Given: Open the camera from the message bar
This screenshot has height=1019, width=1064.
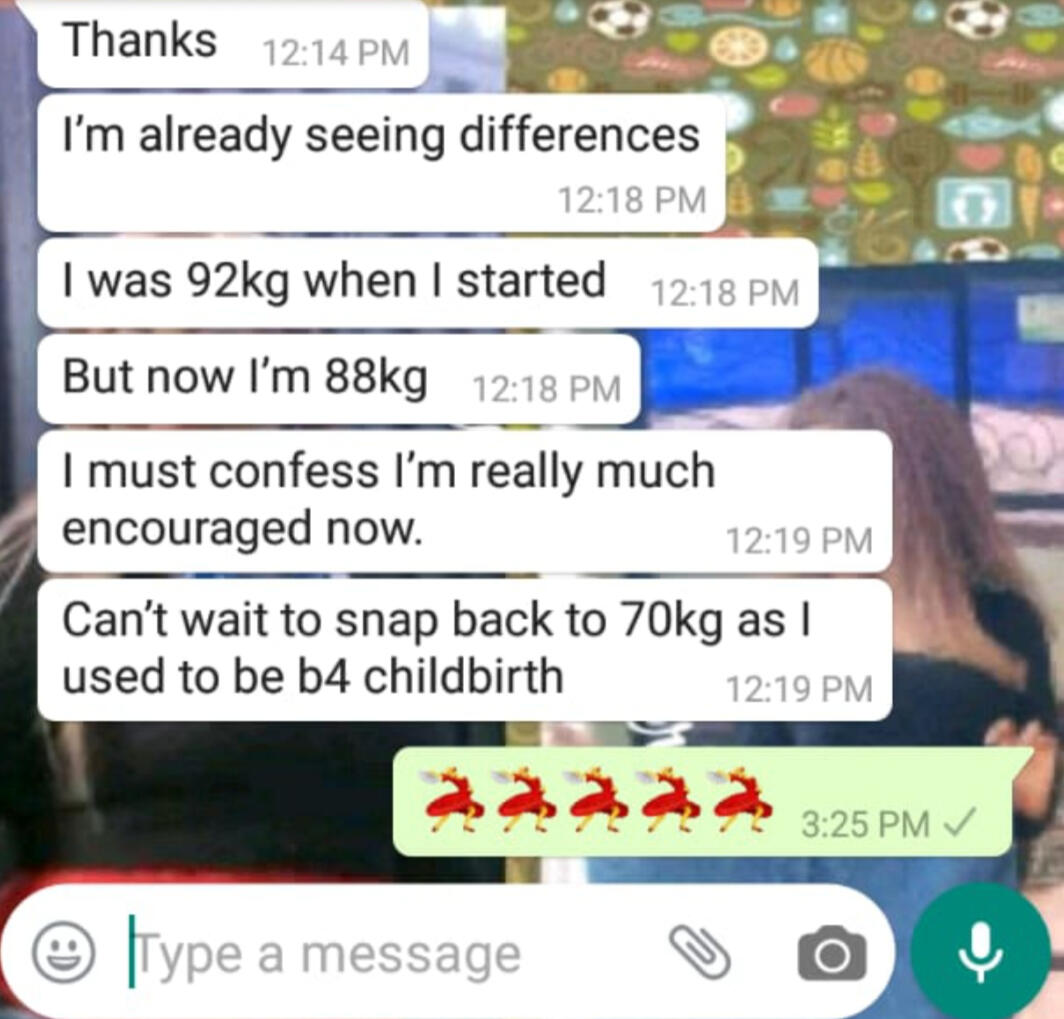Looking at the screenshot, I should (x=832, y=953).
